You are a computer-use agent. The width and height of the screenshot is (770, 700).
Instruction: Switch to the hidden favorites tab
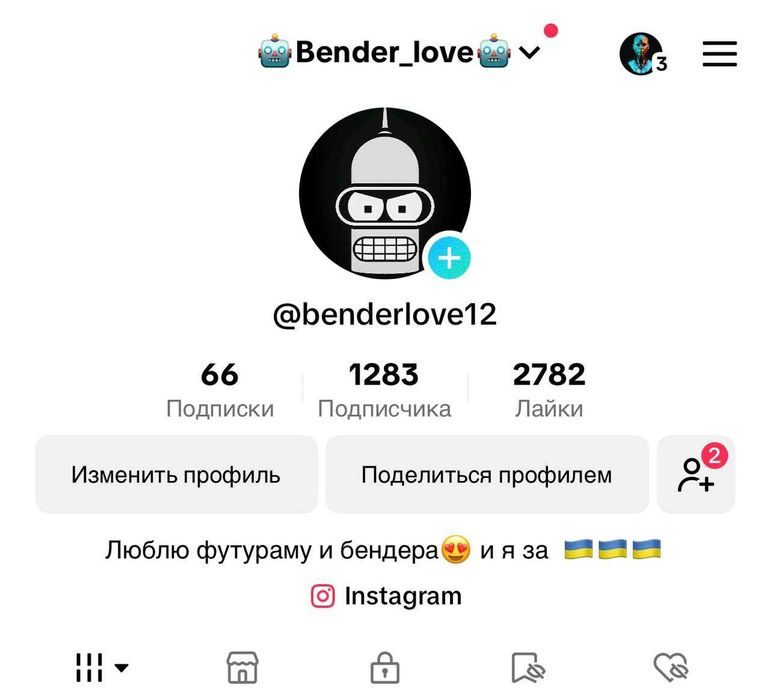point(528,667)
